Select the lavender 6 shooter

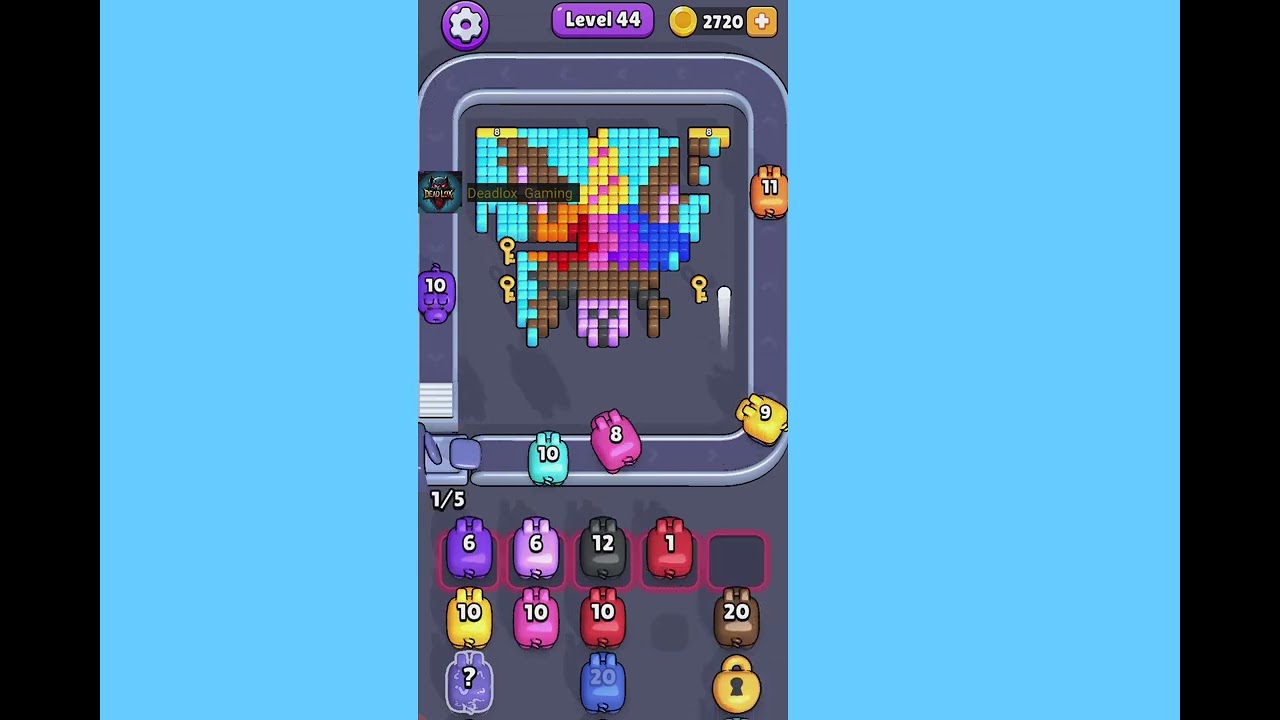coord(536,549)
